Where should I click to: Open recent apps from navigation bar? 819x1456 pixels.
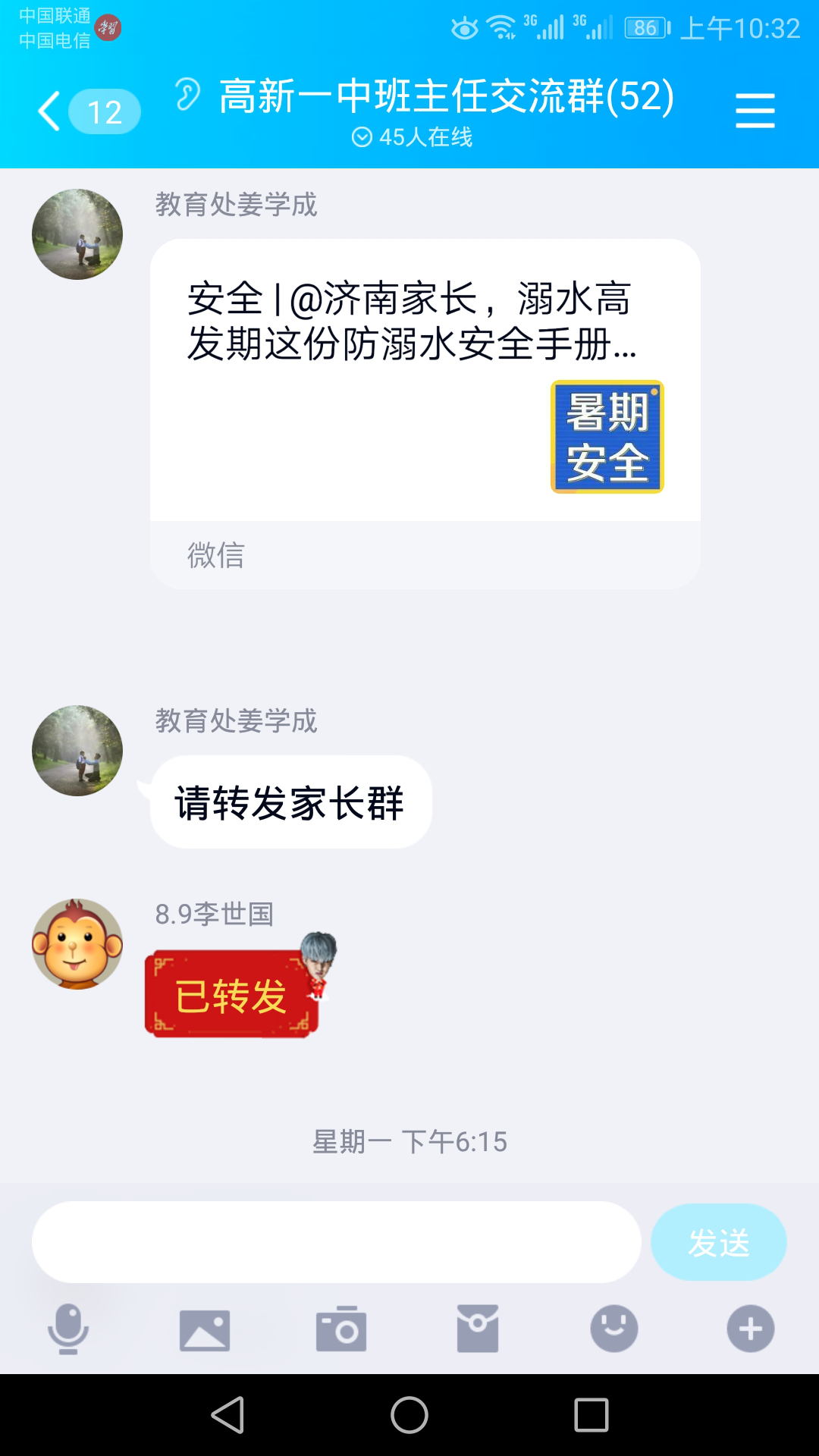click(x=591, y=1415)
